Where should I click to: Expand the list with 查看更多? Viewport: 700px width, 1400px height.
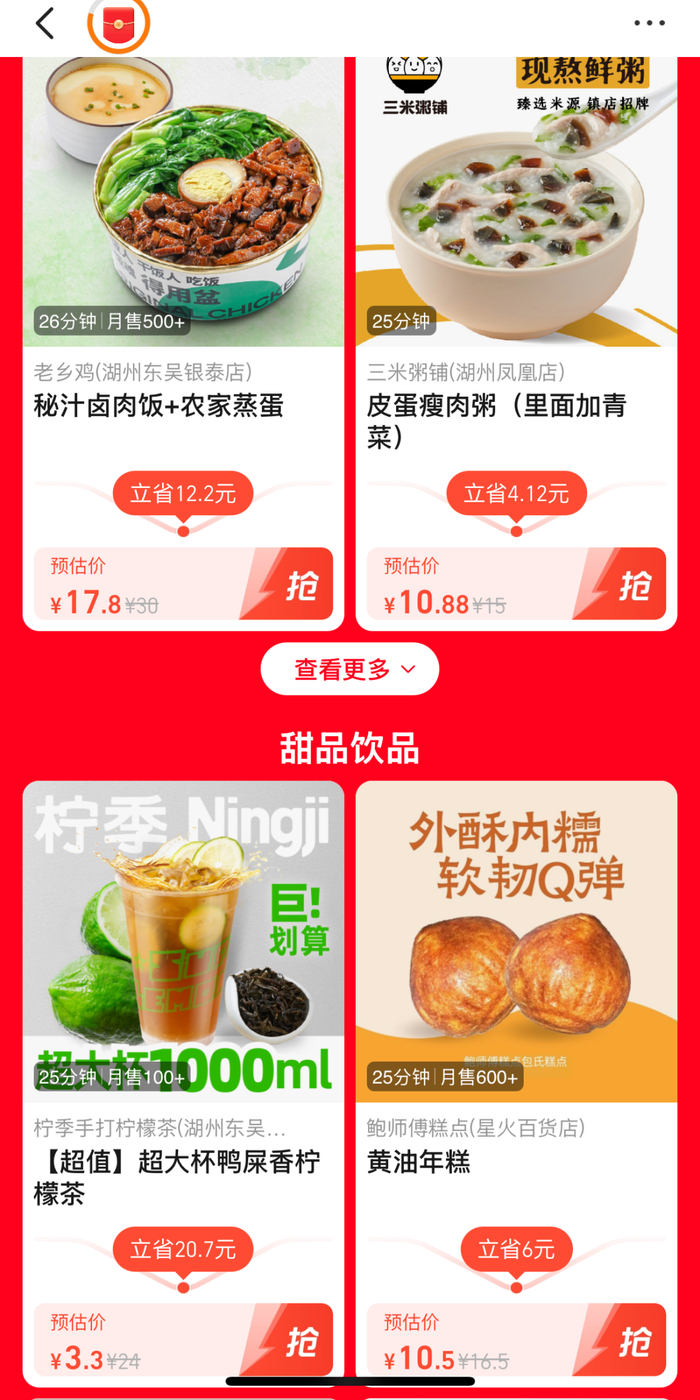tap(350, 669)
